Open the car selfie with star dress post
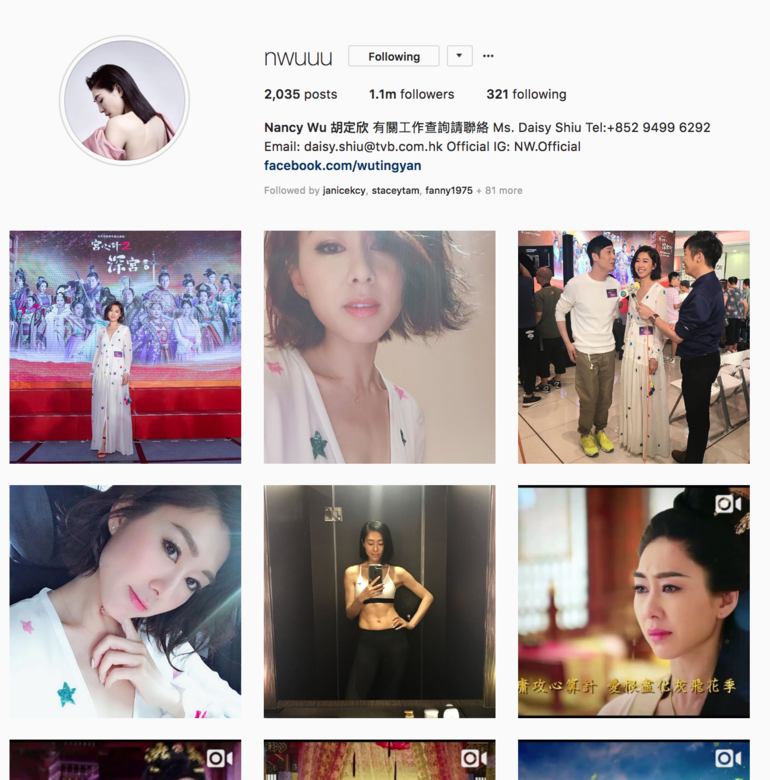The width and height of the screenshot is (770, 780). (125, 601)
